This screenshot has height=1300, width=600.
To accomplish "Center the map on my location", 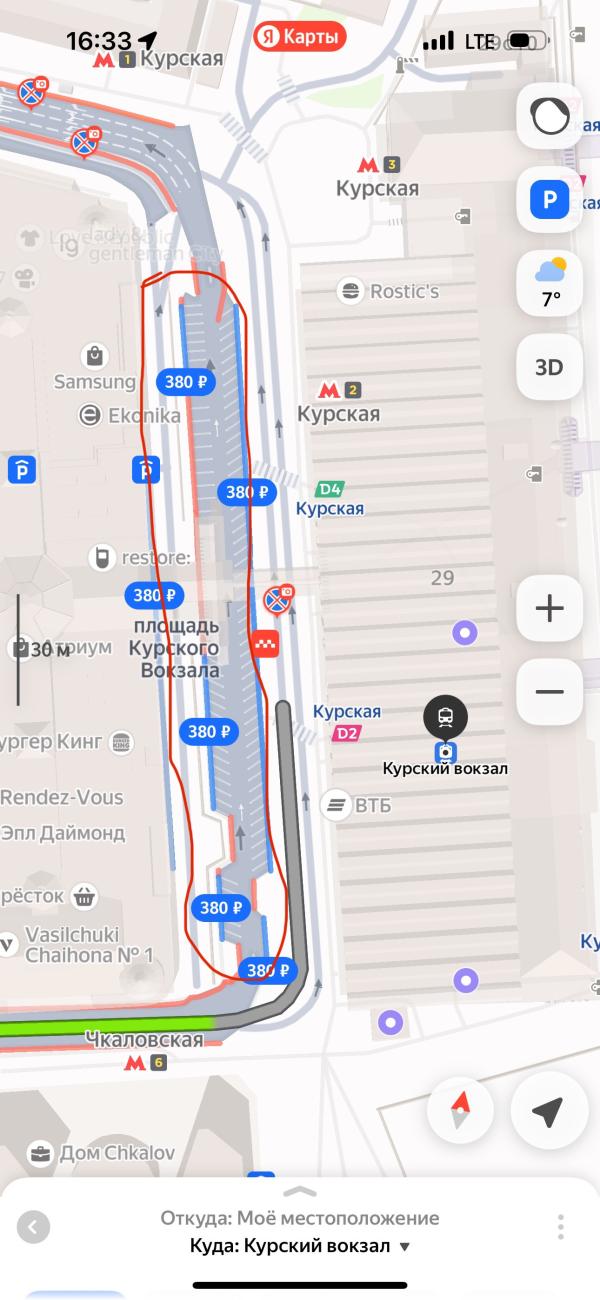I will click(546, 1111).
